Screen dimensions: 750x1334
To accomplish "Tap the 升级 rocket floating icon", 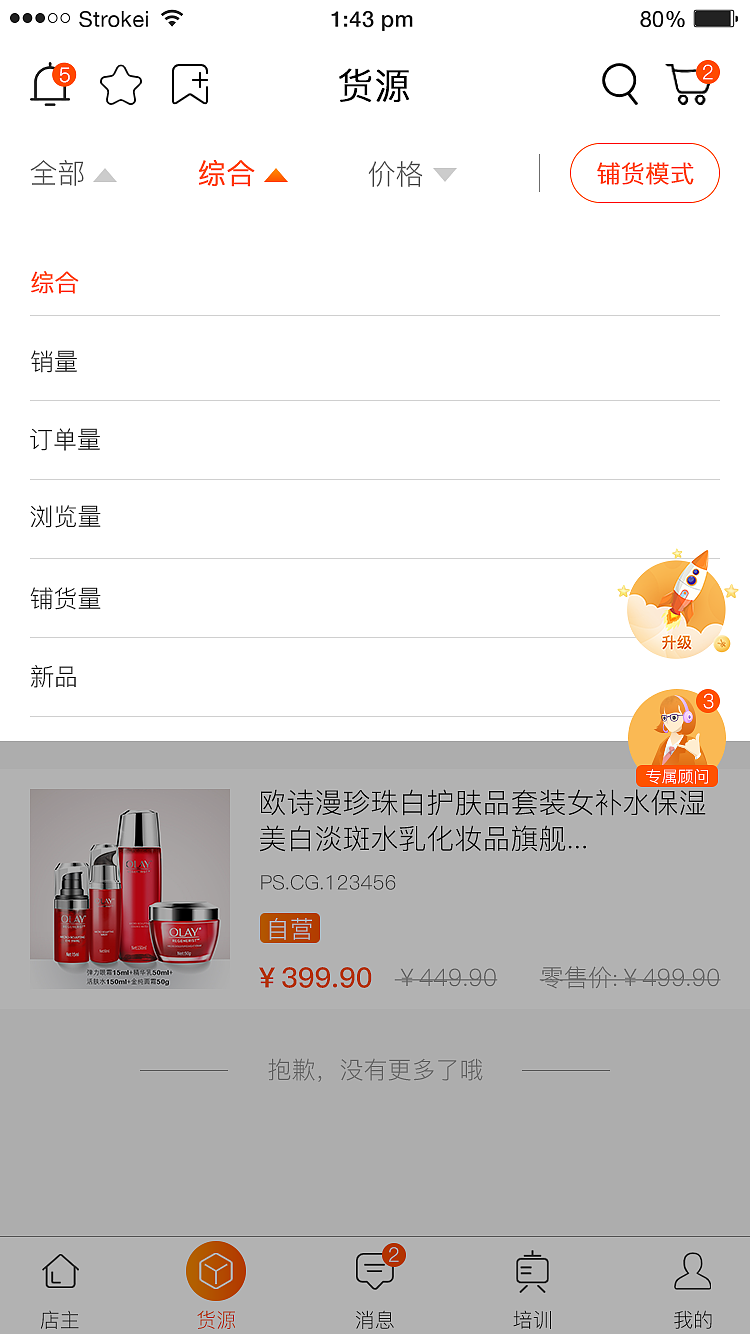I will click(x=678, y=605).
